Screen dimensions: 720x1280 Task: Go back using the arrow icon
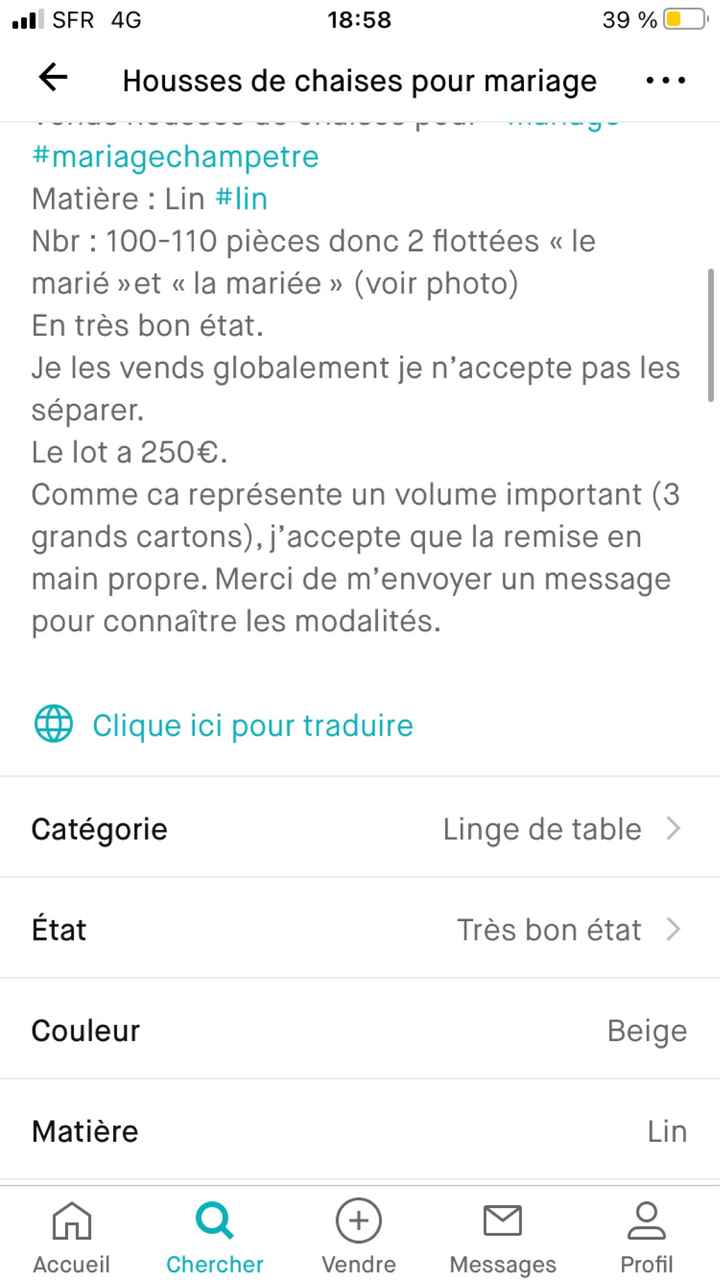pos(53,79)
